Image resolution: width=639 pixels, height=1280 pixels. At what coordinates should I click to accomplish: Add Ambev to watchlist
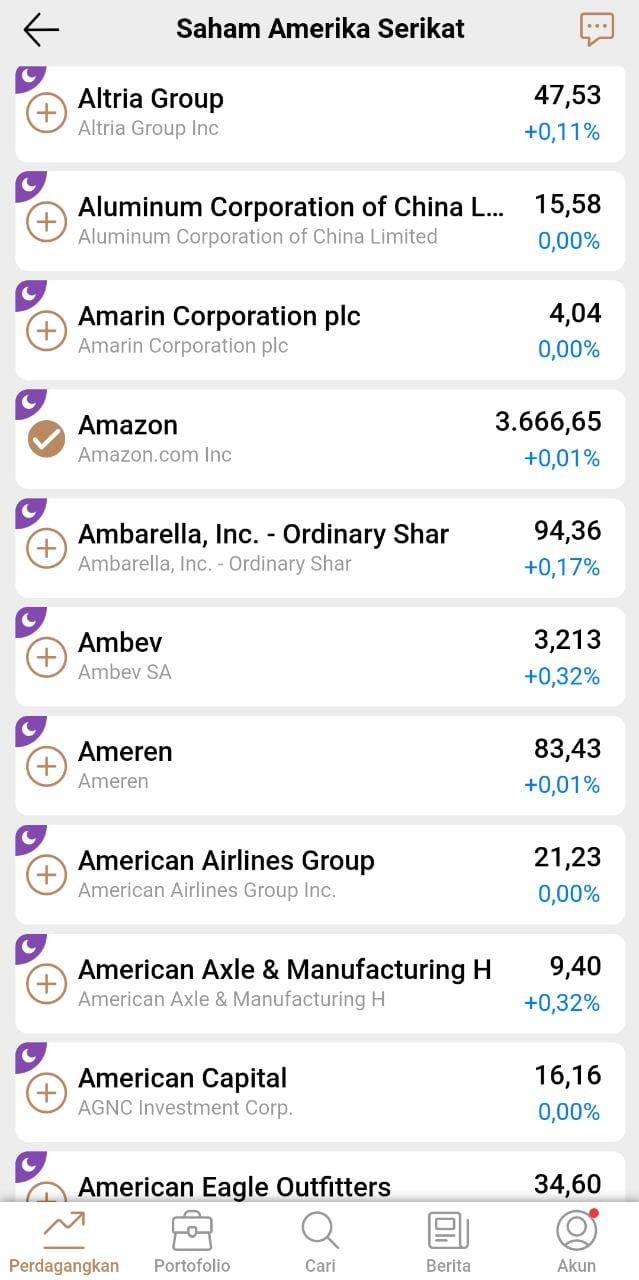[x=46, y=657]
